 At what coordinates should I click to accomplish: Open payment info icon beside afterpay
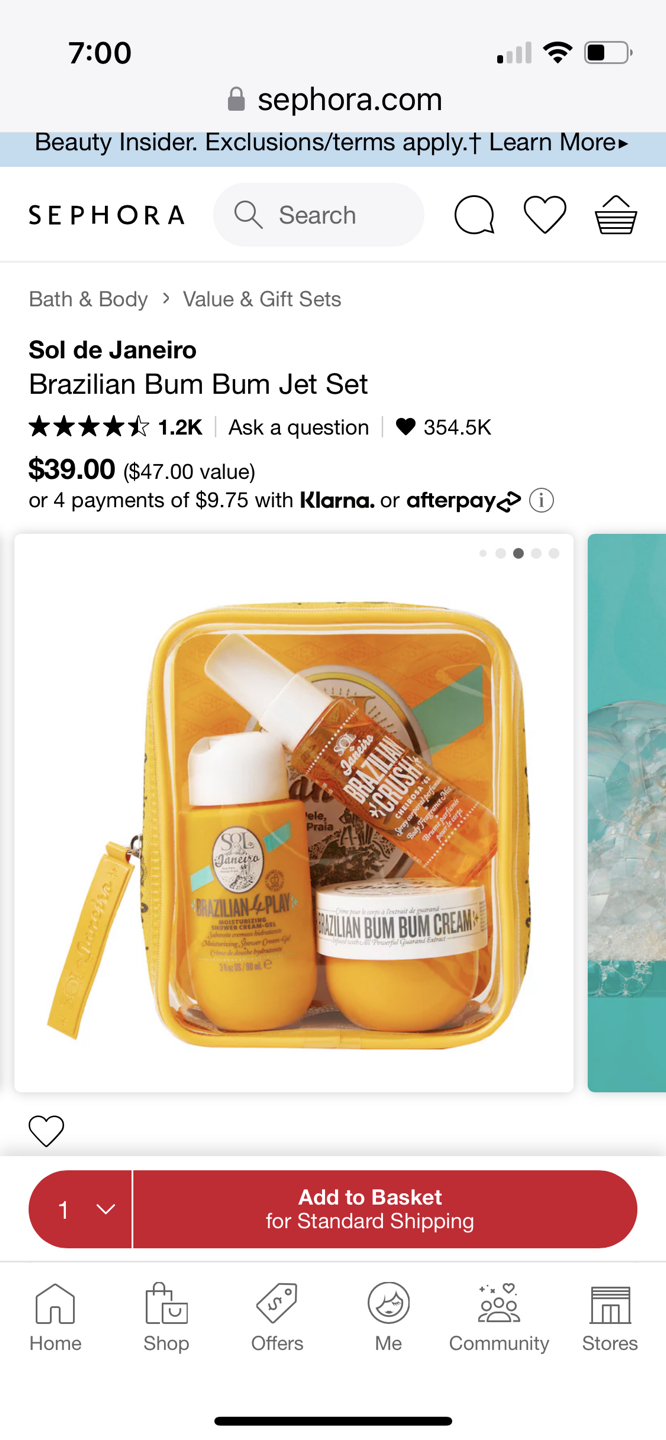coord(541,500)
